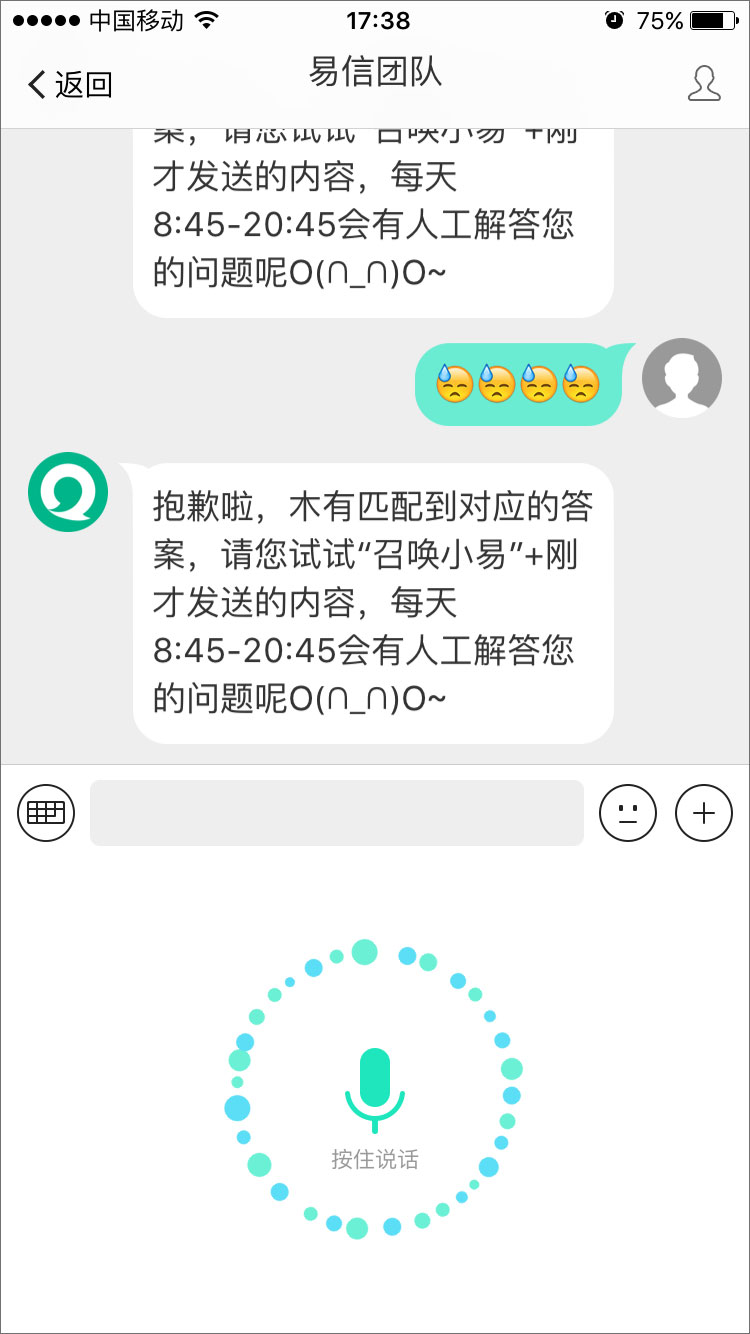Open the 易信团队 green avatar
750x1334 pixels.
pos(68,492)
